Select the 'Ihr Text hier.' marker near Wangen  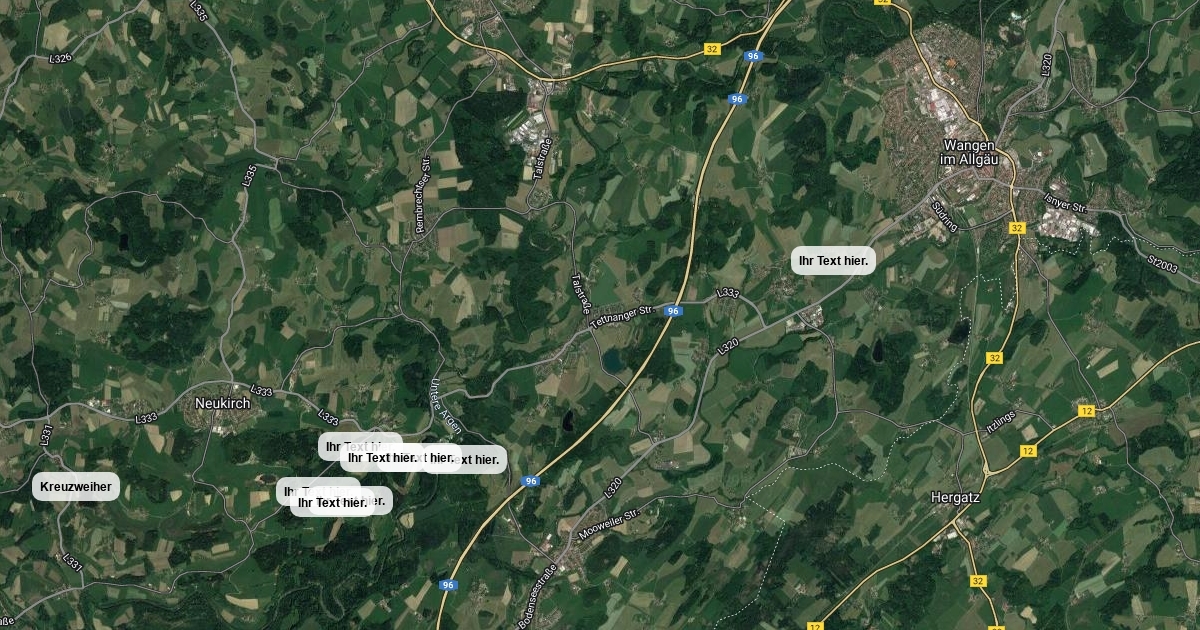[x=833, y=261]
